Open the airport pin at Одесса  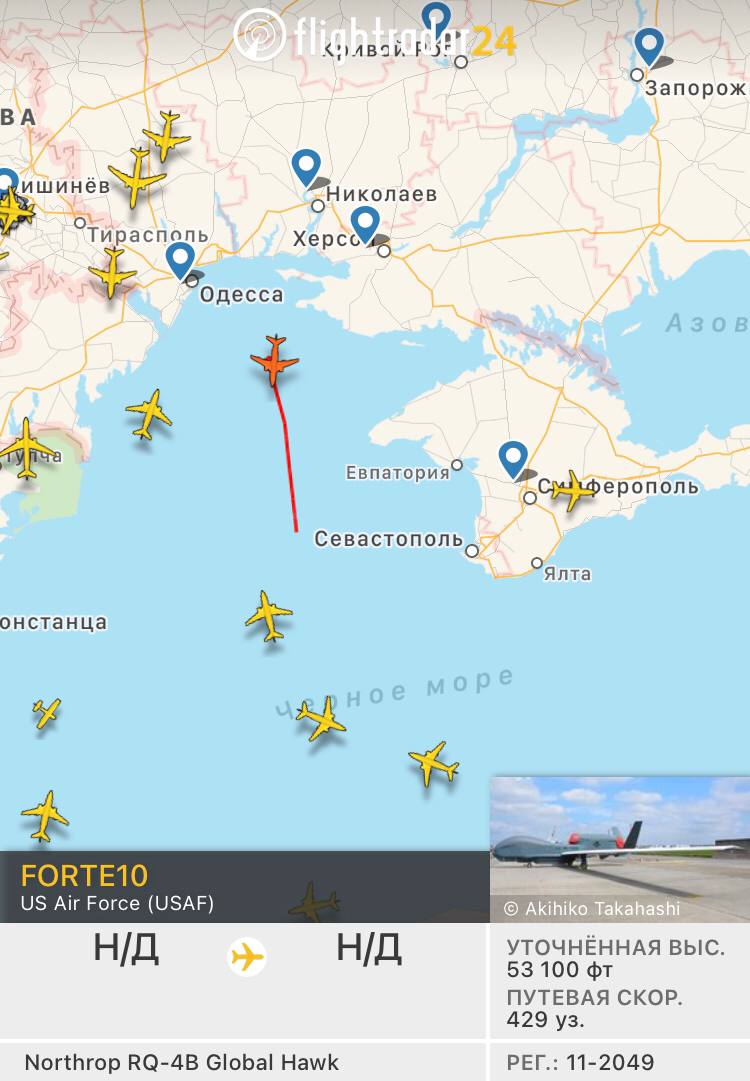click(180, 260)
